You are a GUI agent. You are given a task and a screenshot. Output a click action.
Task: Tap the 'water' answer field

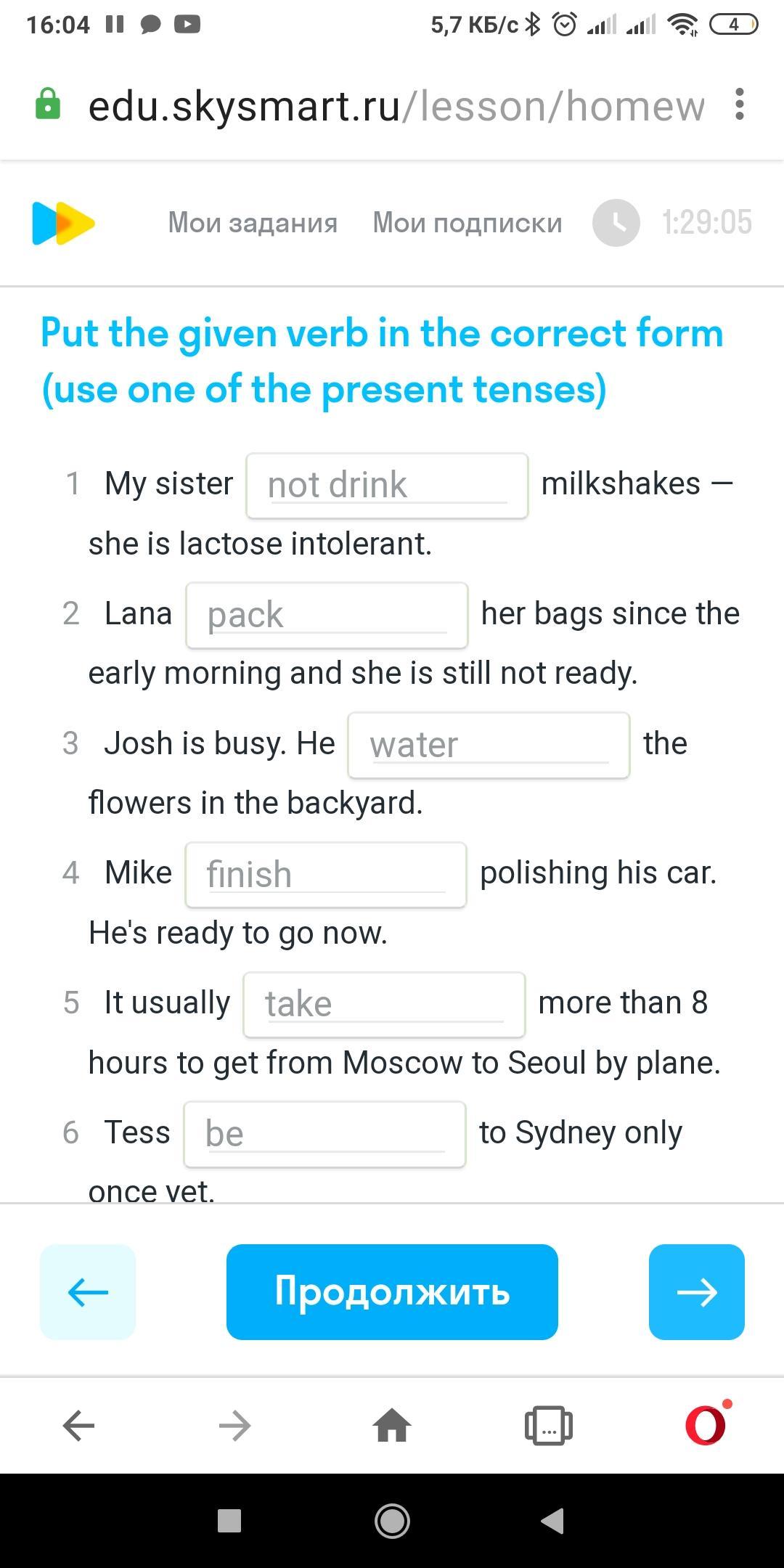click(x=489, y=746)
